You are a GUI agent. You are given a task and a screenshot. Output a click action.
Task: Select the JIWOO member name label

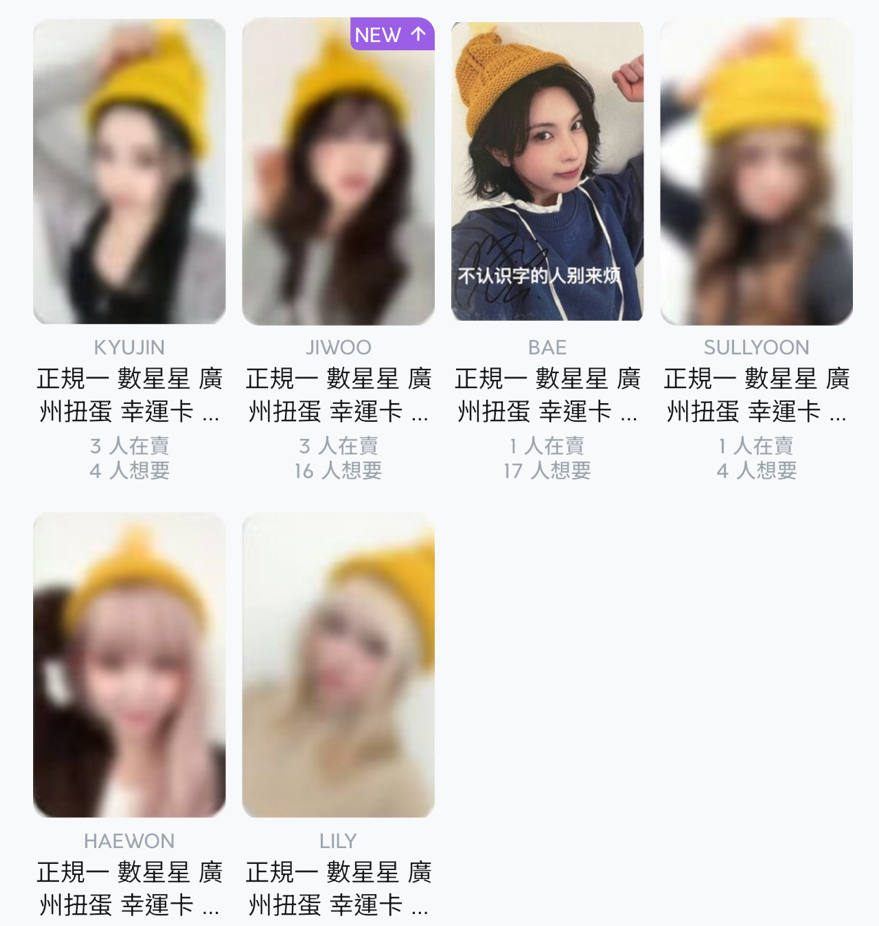(x=337, y=347)
